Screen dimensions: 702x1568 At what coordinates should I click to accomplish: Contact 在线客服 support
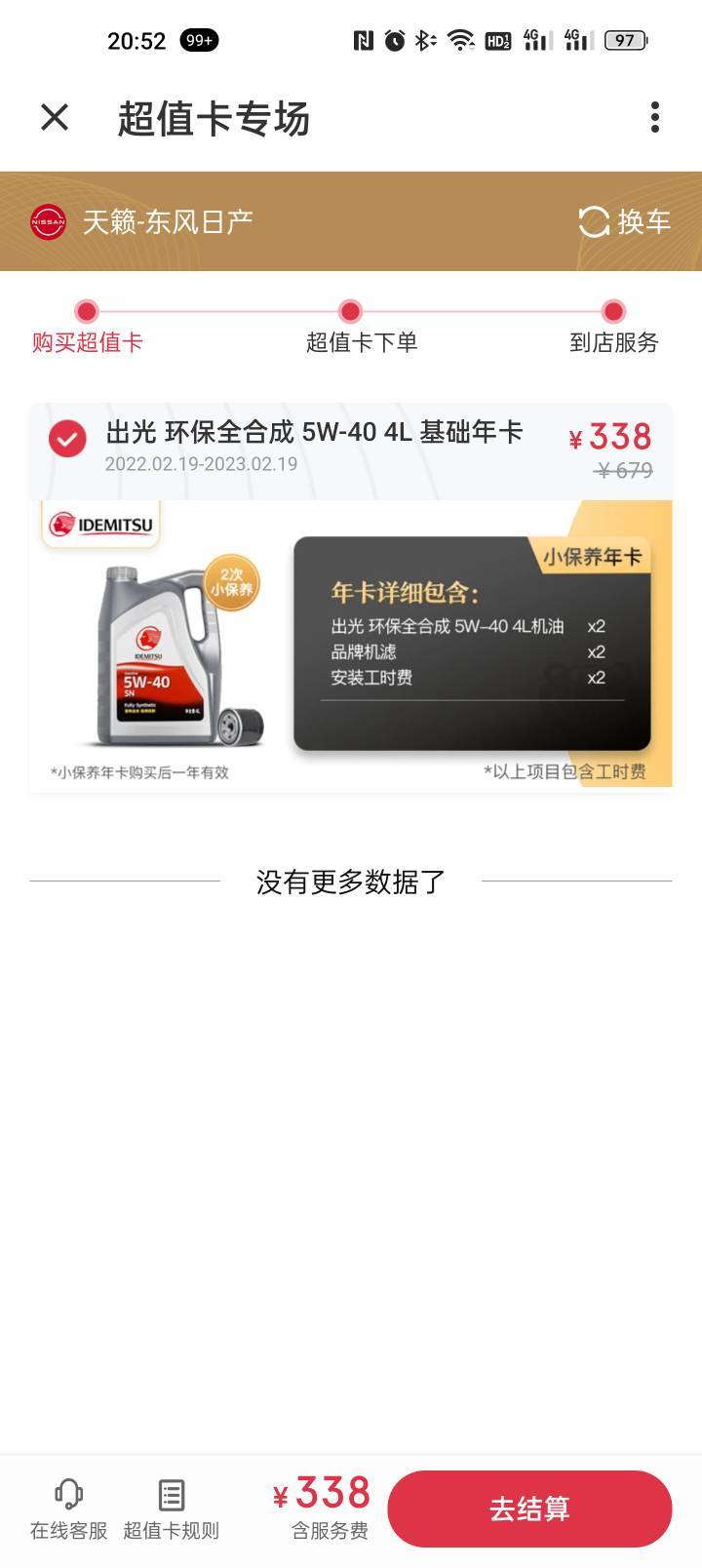pos(68,1509)
